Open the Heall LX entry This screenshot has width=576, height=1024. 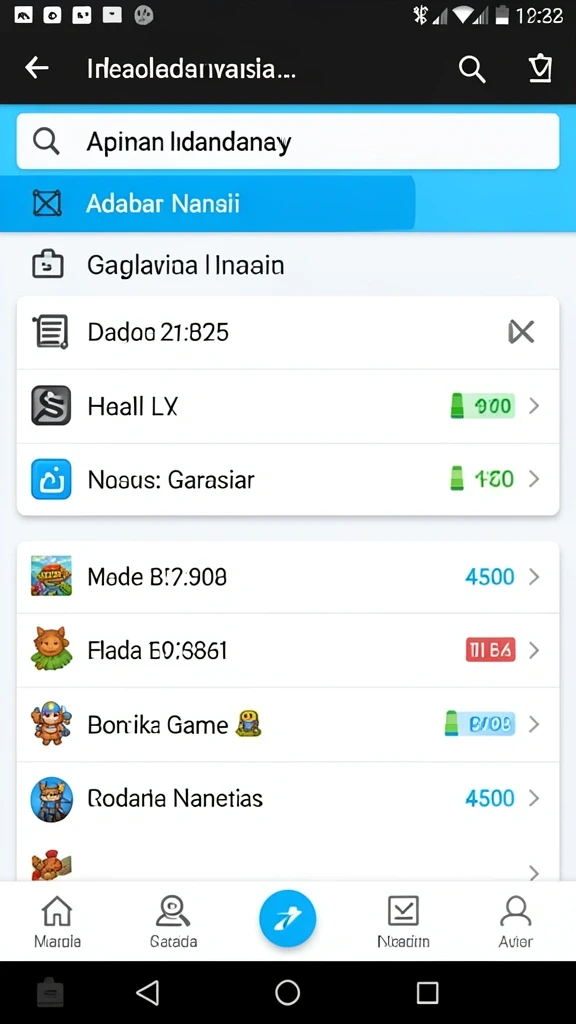click(x=288, y=406)
